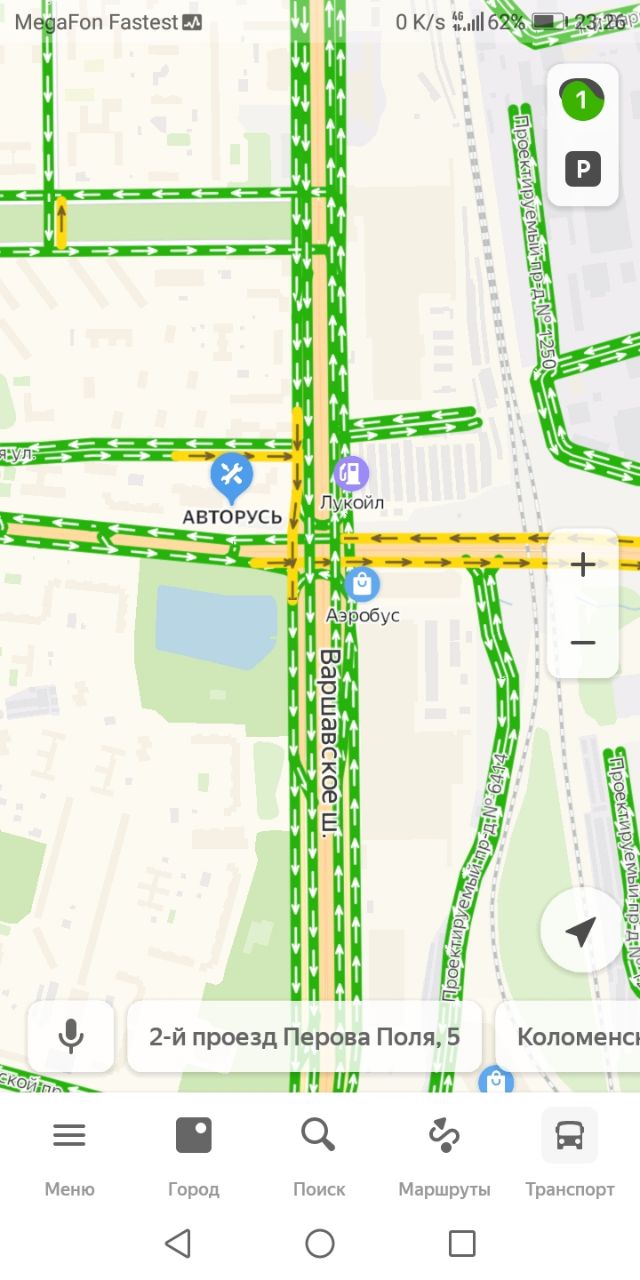The image size is (640, 1280).
Task: Select the 2-й проезд Перова Поля, 5 suggestion
Action: [305, 1036]
